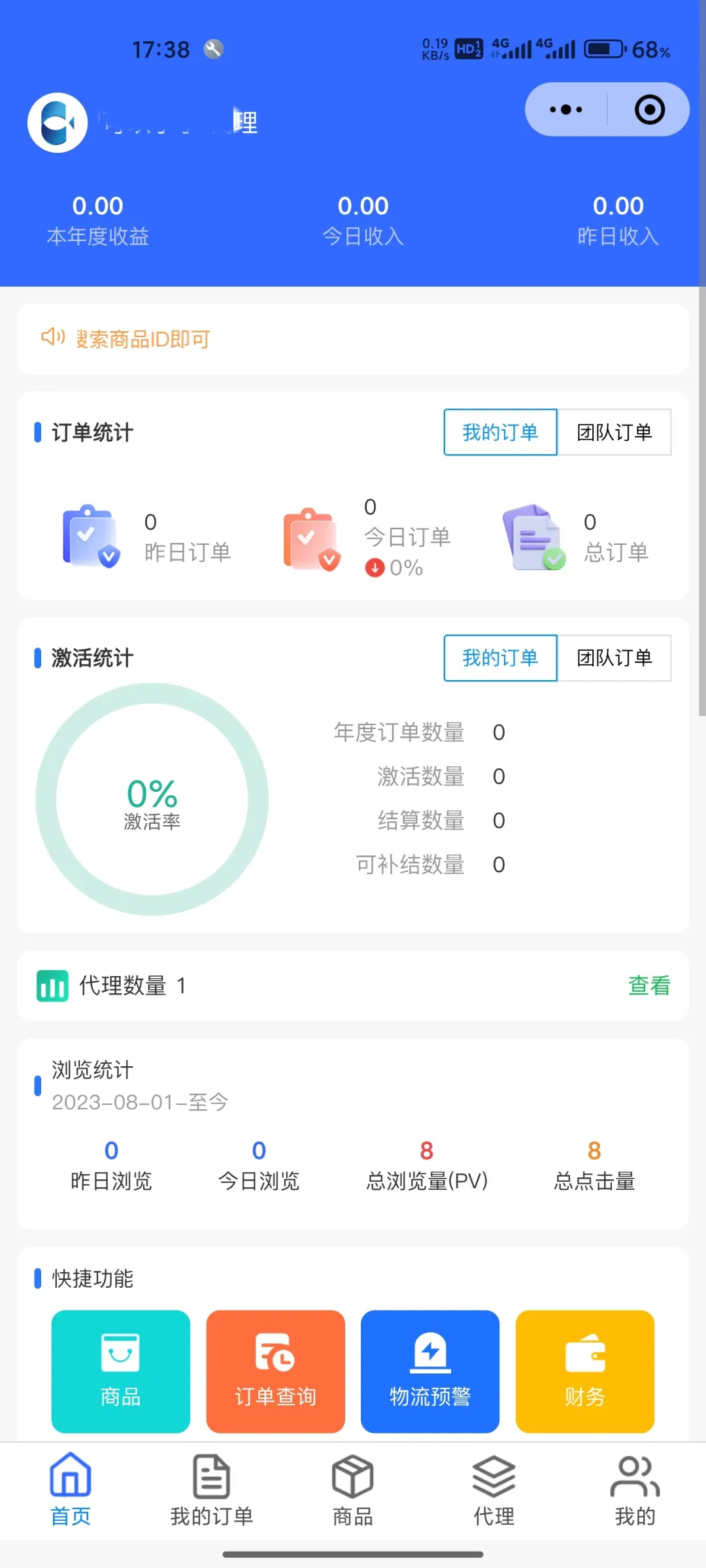Viewport: 706px width, 1568px height.
Task: Open 物流预警 quick function
Action: click(x=430, y=1371)
